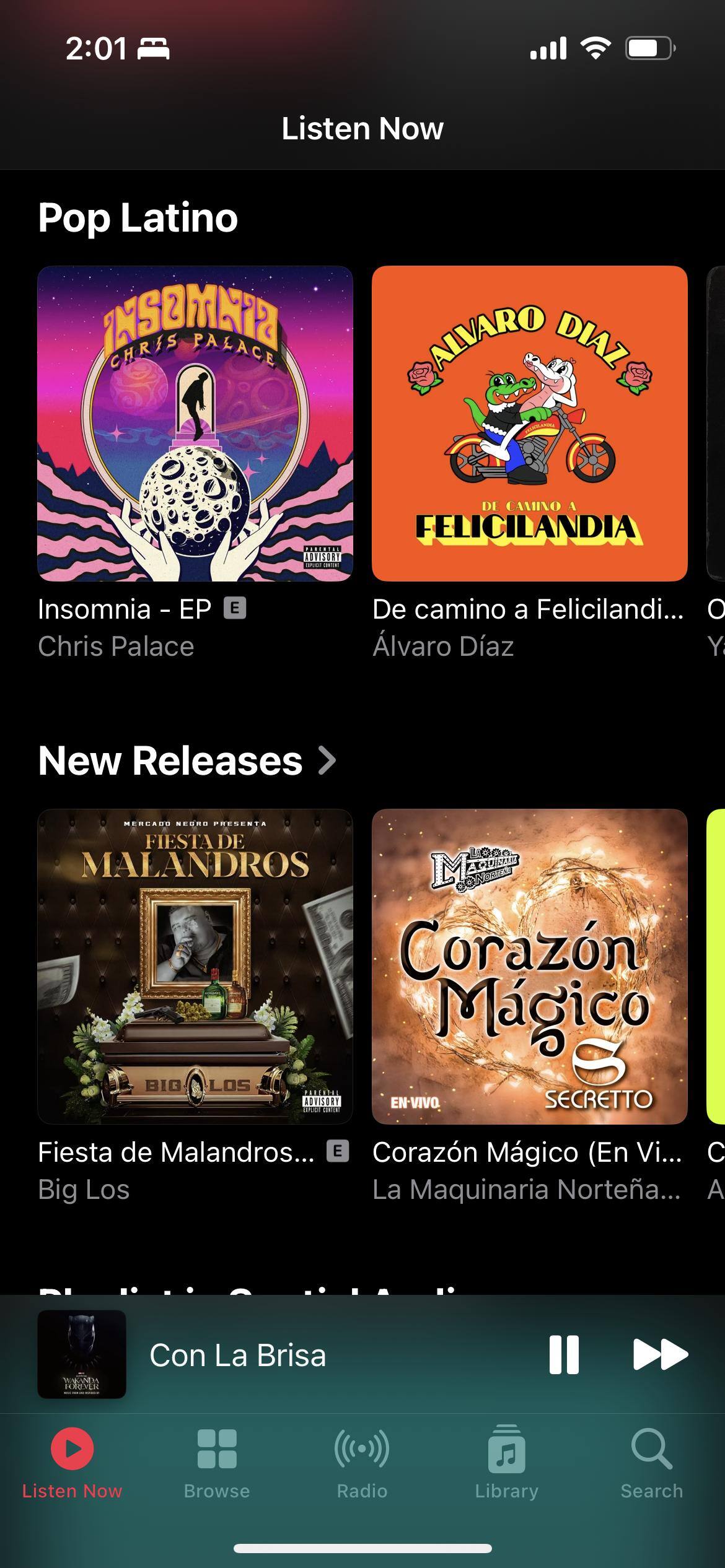Tap the Listen Now tab
Image resolution: width=725 pixels, height=1568 pixels.
pos(72,1463)
